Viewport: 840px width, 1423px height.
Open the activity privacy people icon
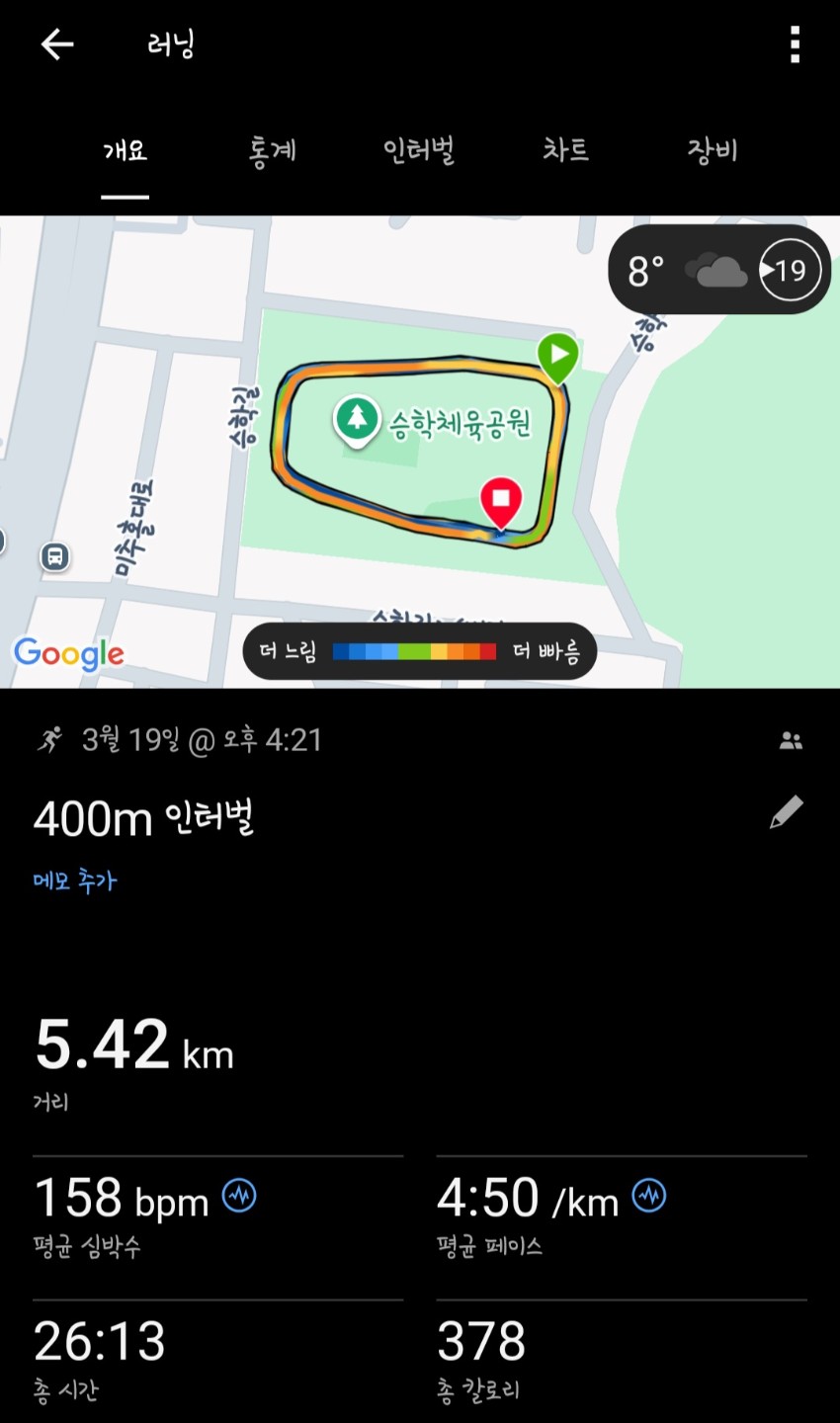(791, 741)
